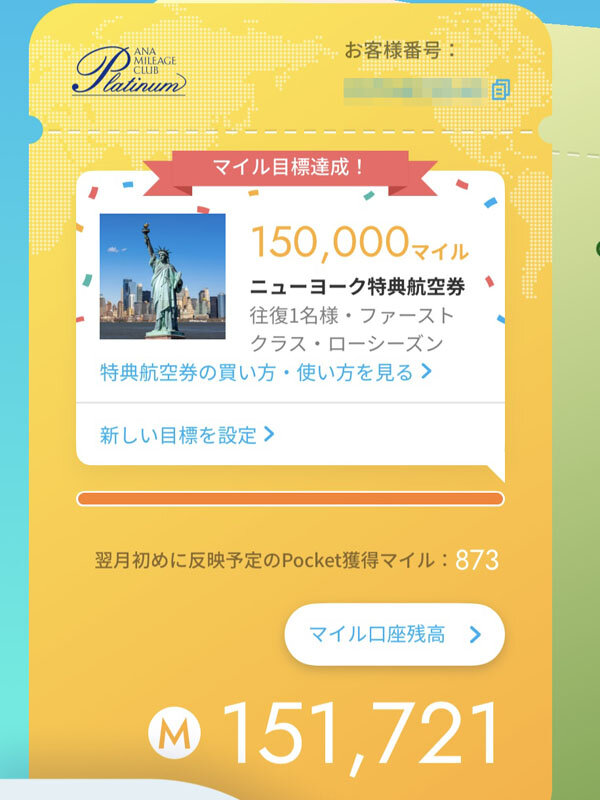Viewport: 600px width, 800px height.
Task: Open the マイル口座残高 button
Action: tap(394, 634)
